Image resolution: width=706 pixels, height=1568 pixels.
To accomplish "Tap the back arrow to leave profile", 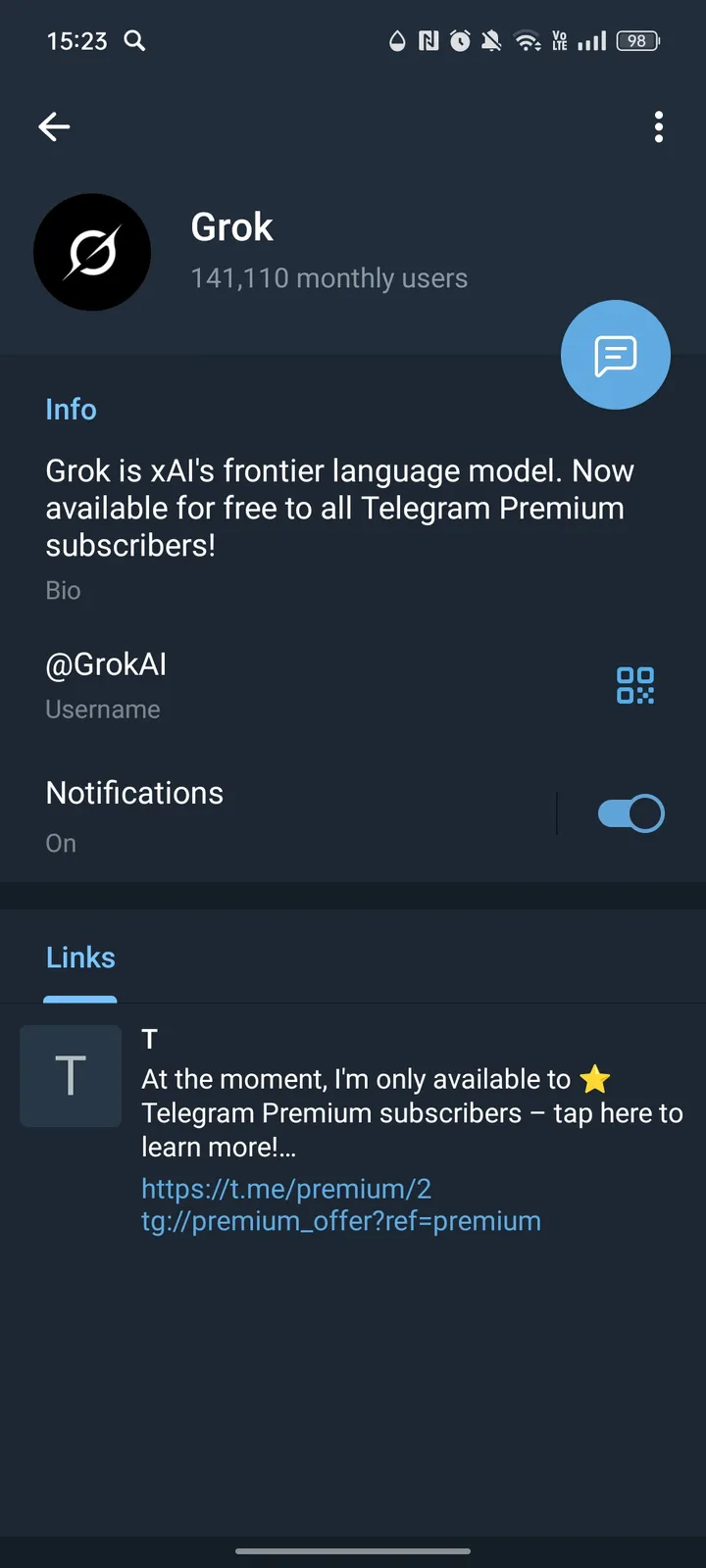I will [x=54, y=126].
